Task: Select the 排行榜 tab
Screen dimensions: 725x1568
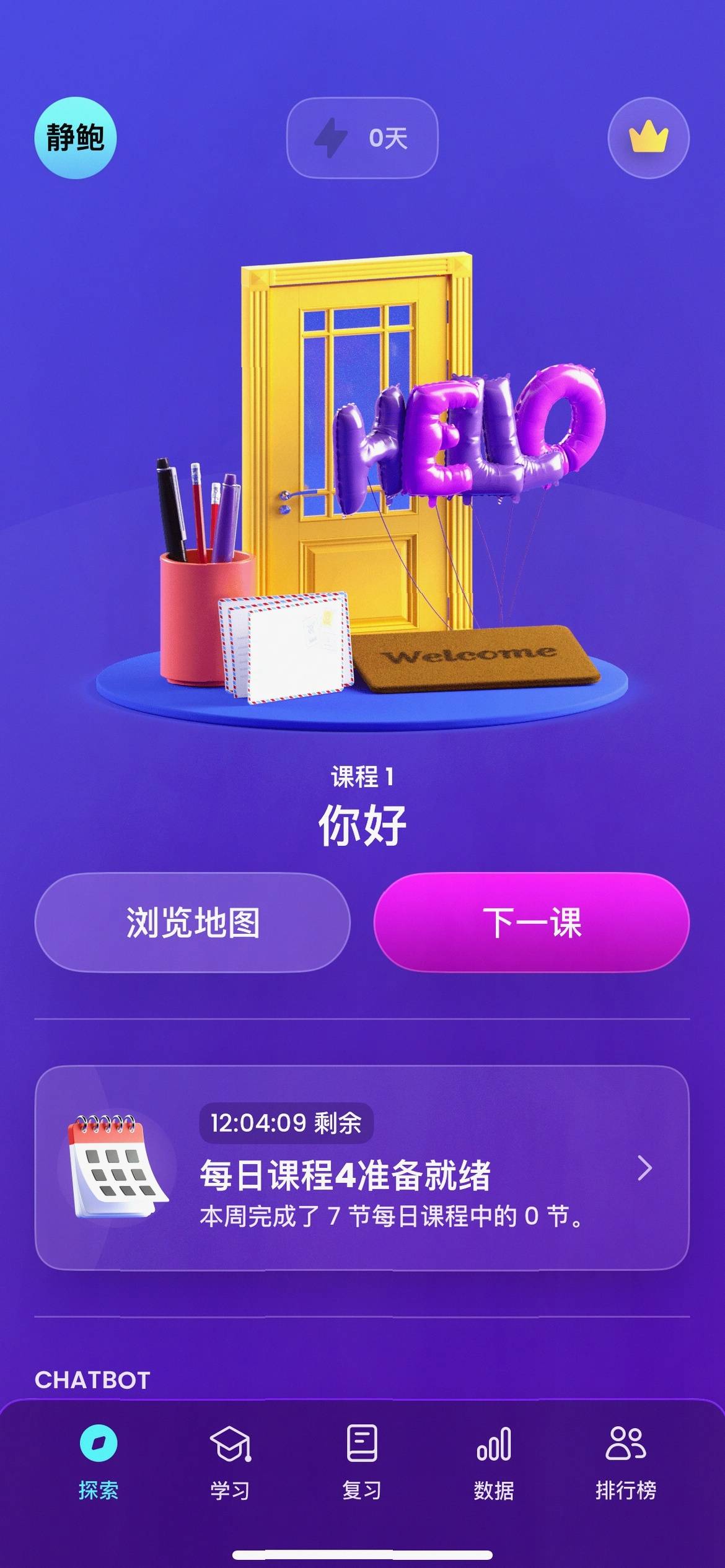Action: click(626, 1463)
